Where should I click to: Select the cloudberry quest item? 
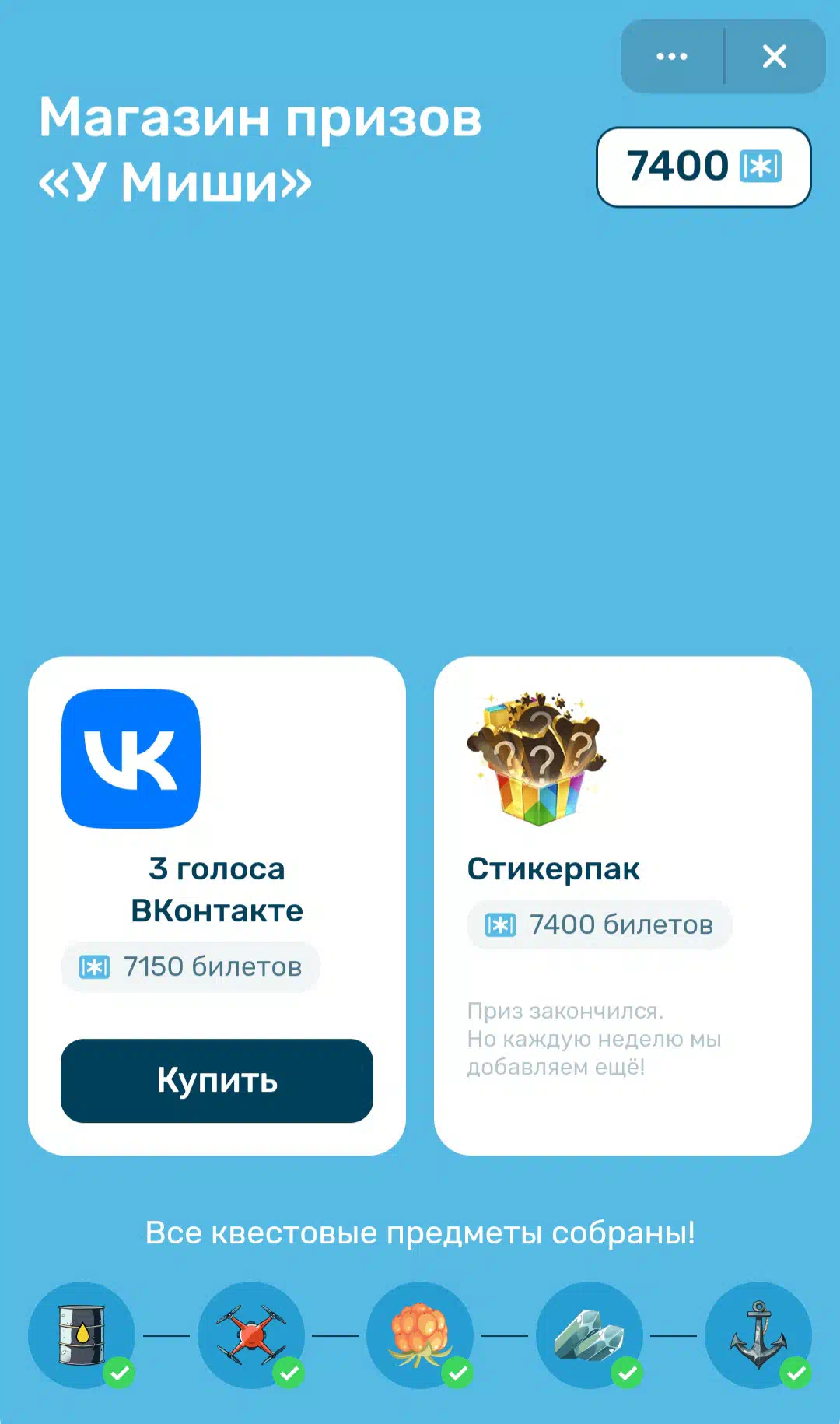click(420, 1335)
